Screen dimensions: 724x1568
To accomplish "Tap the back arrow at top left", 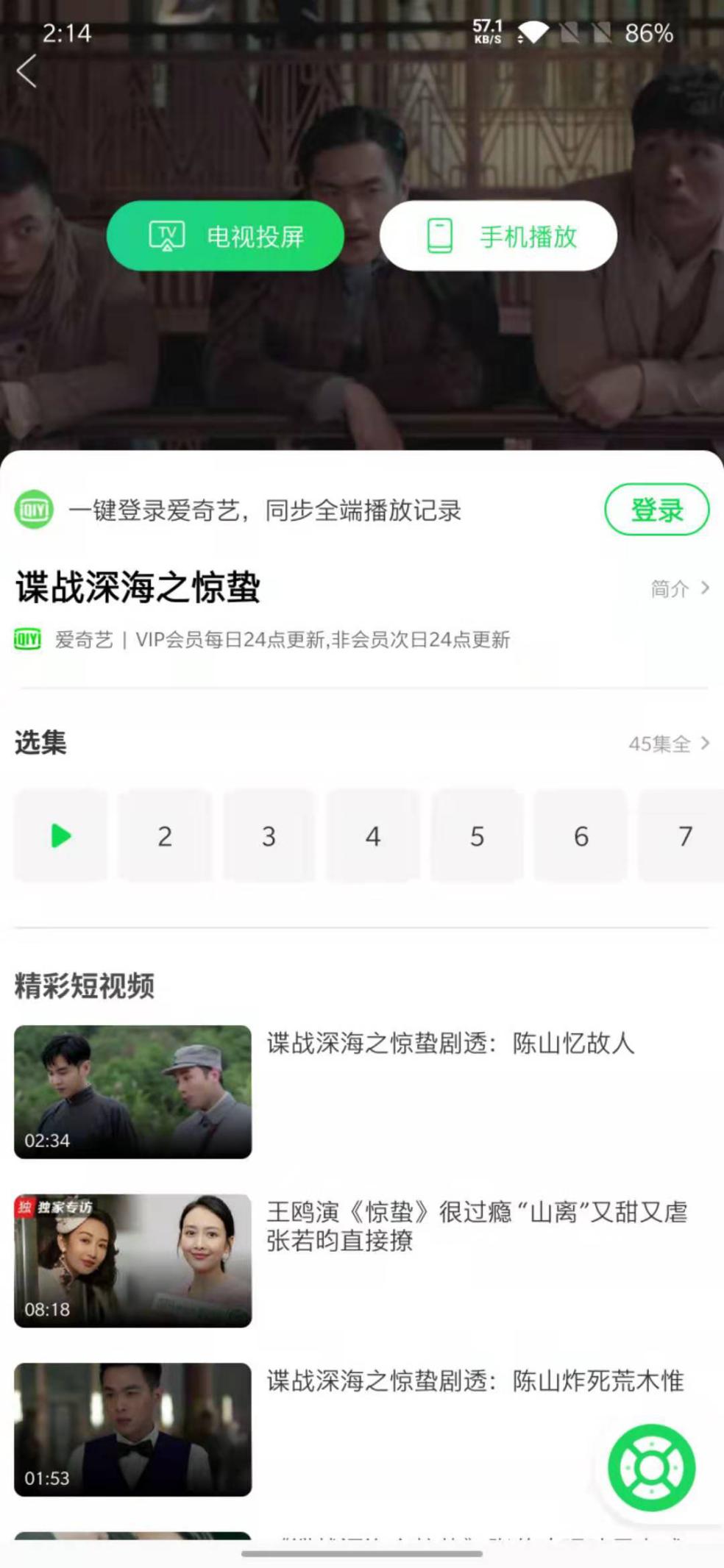I will [x=27, y=71].
